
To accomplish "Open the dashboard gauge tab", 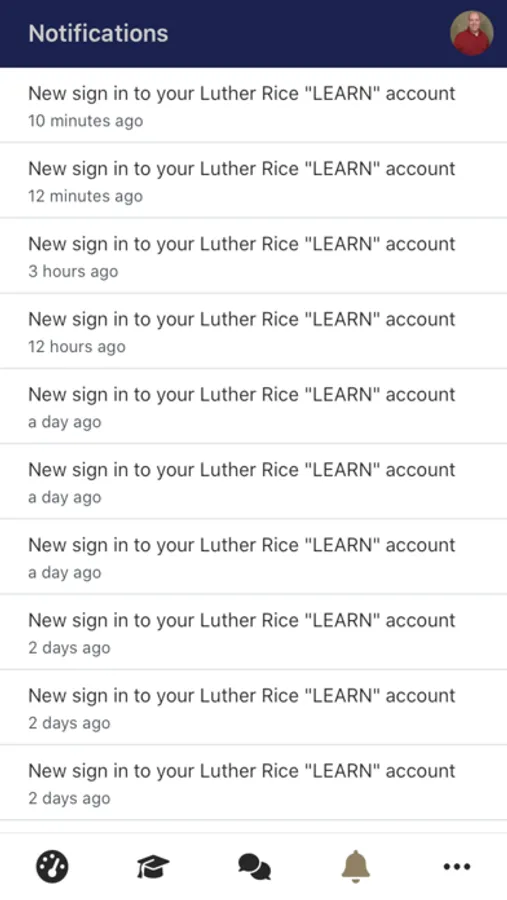I will [52, 866].
